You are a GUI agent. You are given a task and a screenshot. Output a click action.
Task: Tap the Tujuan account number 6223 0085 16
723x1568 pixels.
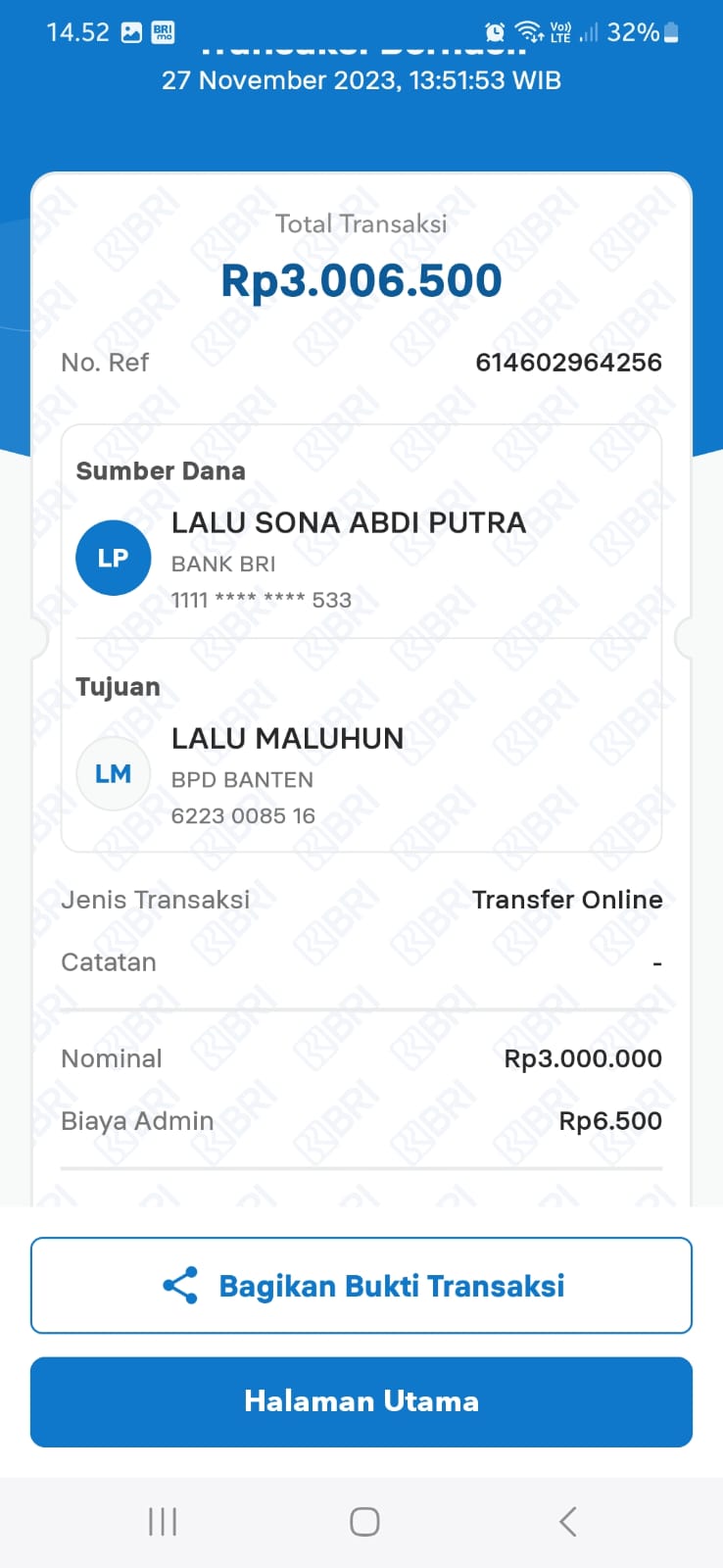point(242,814)
